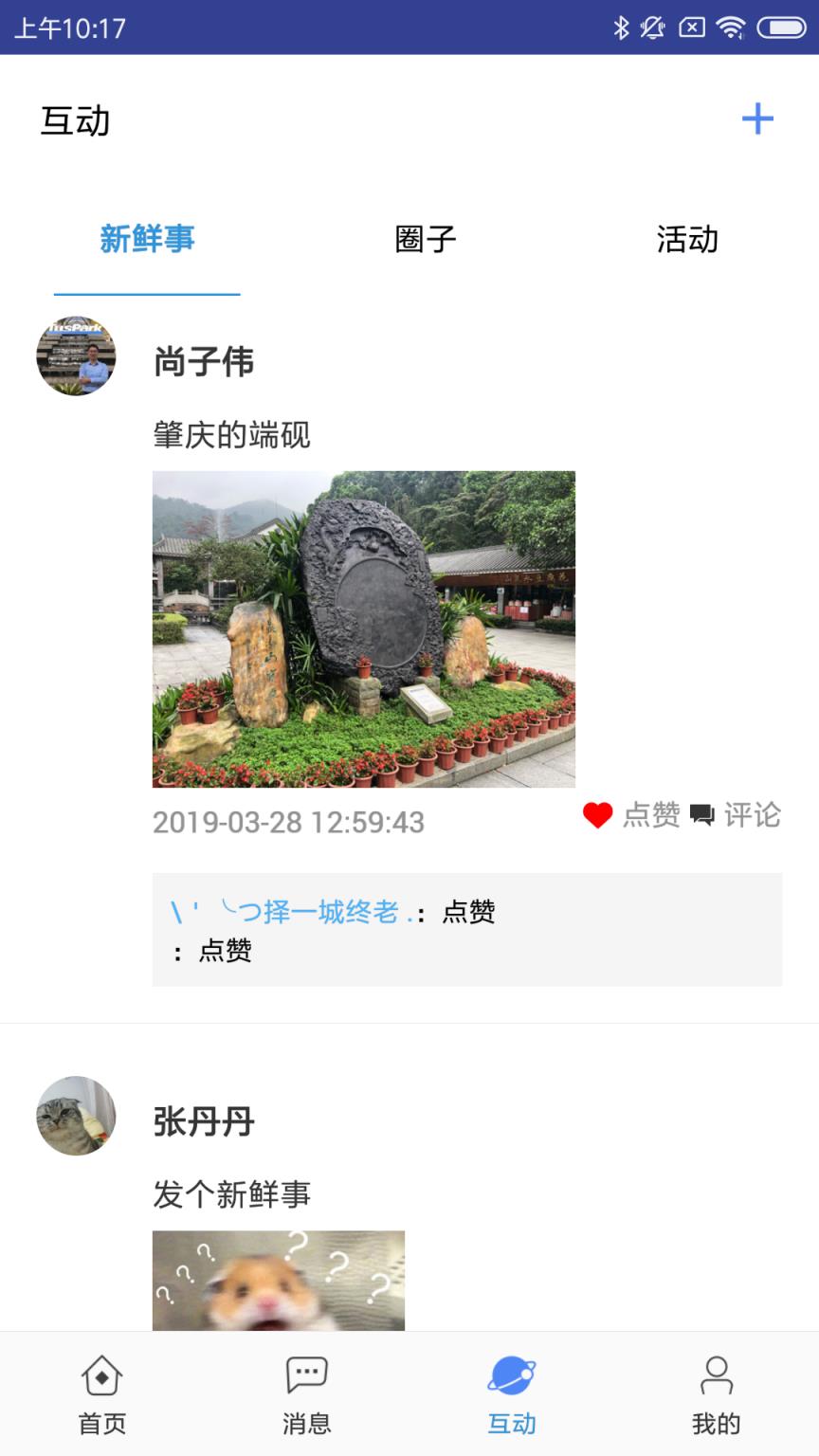
Task: Open 张丹丹's hamster picture
Action: click(x=277, y=1282)
